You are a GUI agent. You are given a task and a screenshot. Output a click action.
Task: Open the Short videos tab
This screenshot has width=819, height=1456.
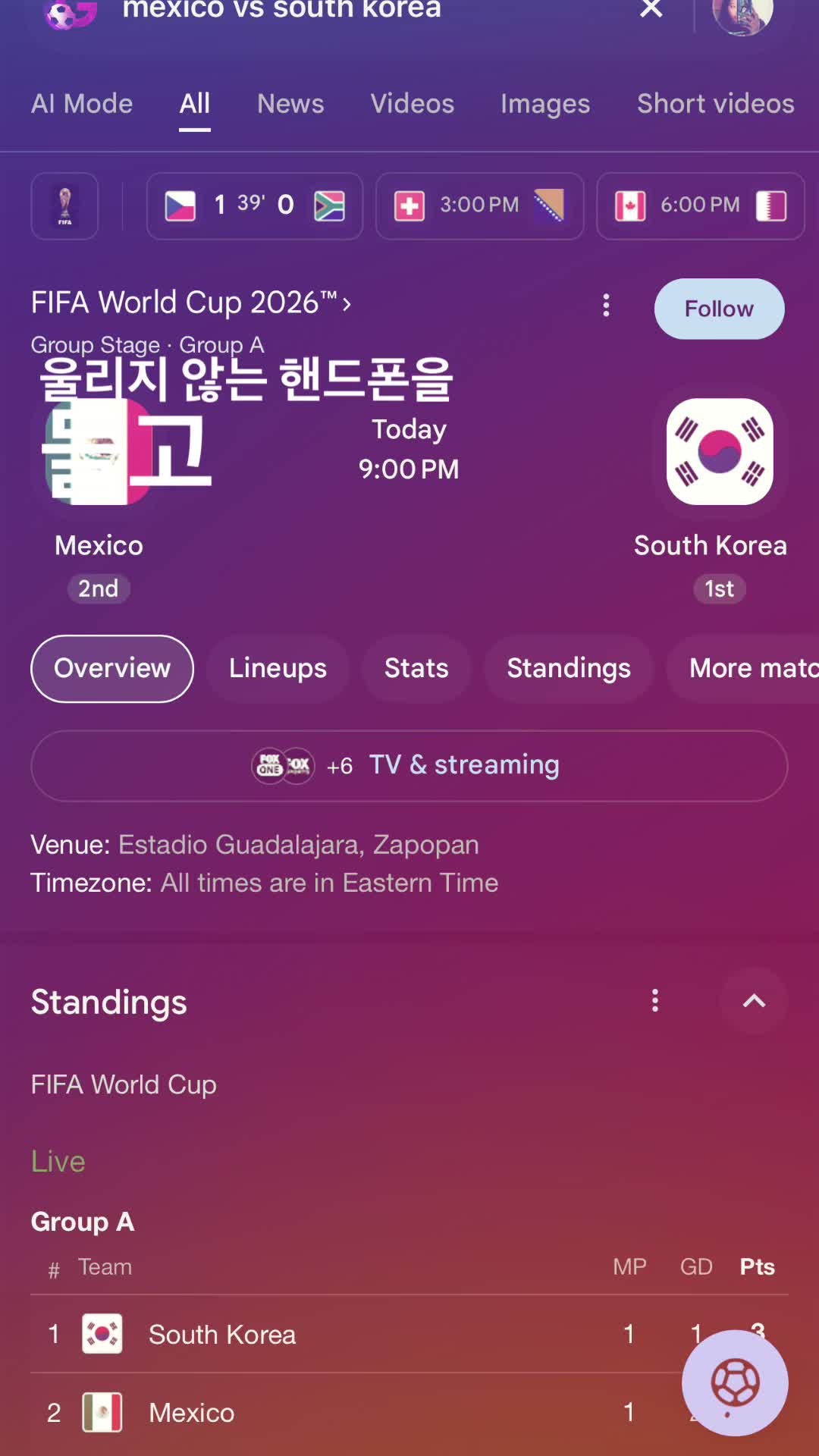click(x=716, y=103)
